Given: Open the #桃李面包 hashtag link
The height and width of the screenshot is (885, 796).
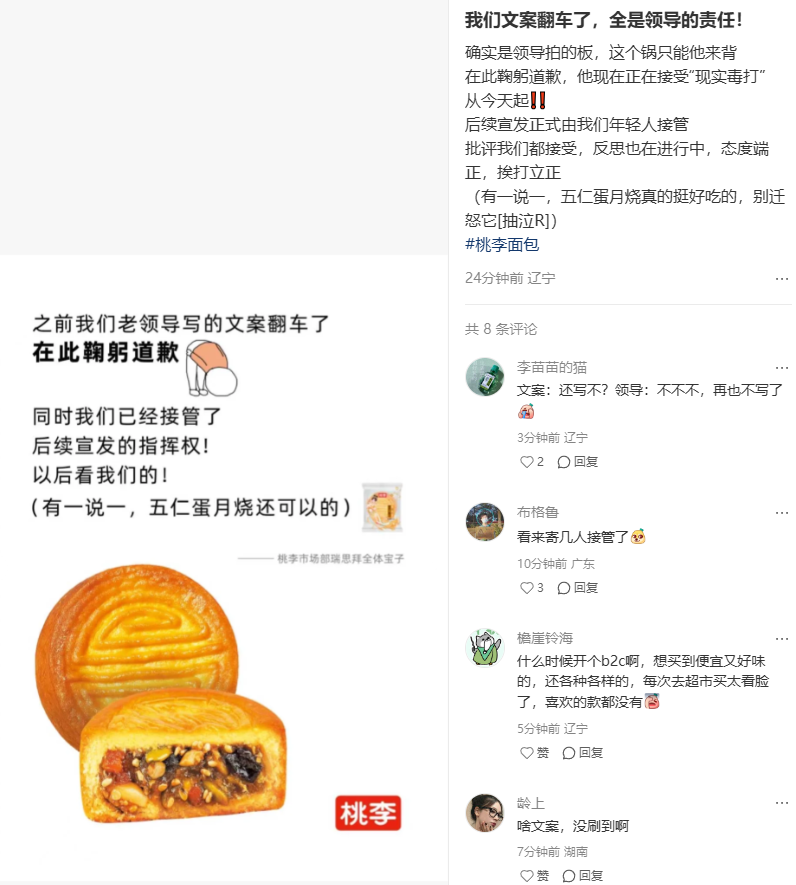Looking at the screenshot, I should click(502, 245).
